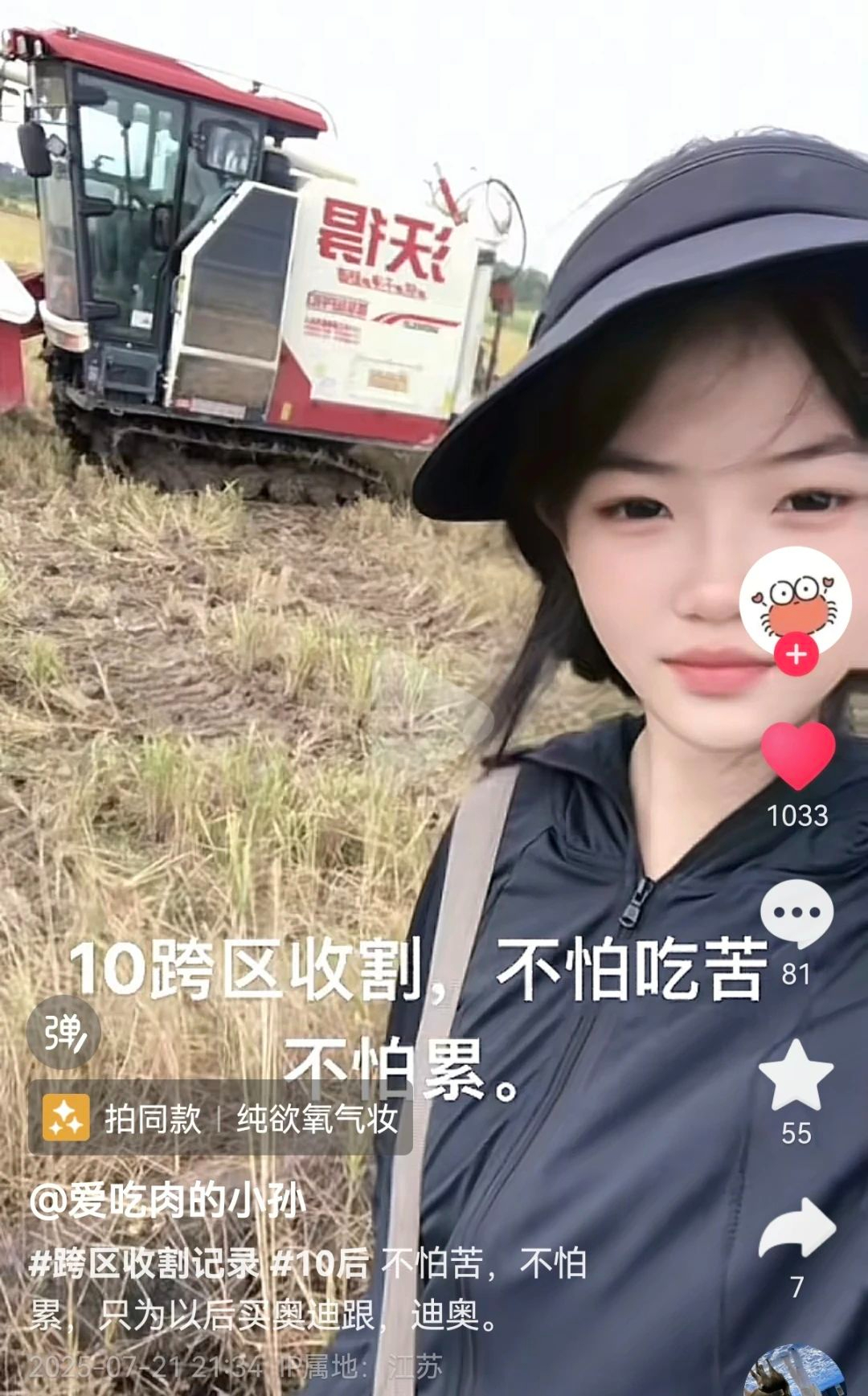Open the creator's crab avatar profile
Image resolution: width=868 pixels, height=1396 pixels.
click(795, 599)
